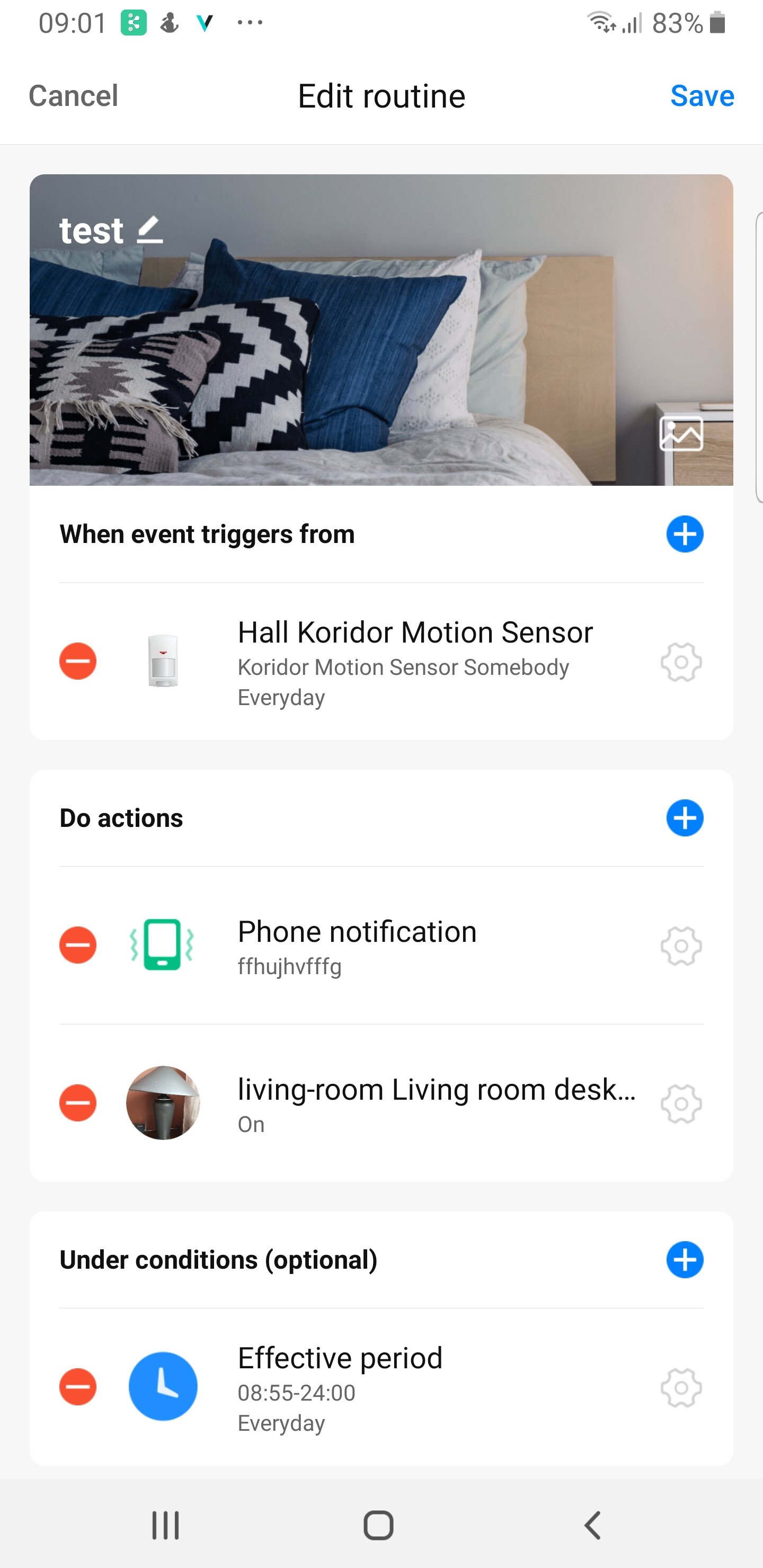Remove living-room desk lamp action
The width and height of the screenshot is (763, 1568).
[78, 1102]
